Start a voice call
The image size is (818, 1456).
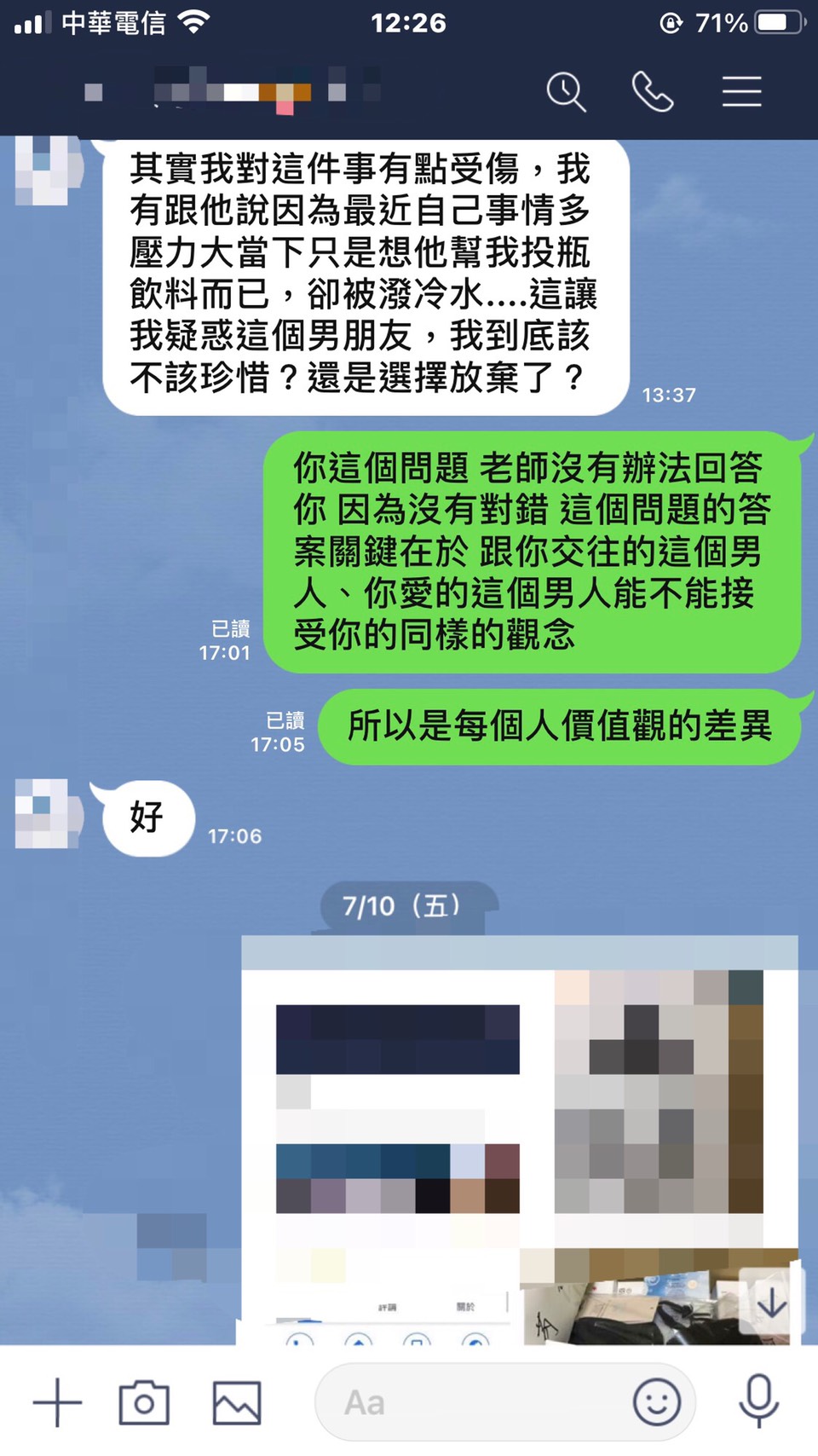coord(653,91)
